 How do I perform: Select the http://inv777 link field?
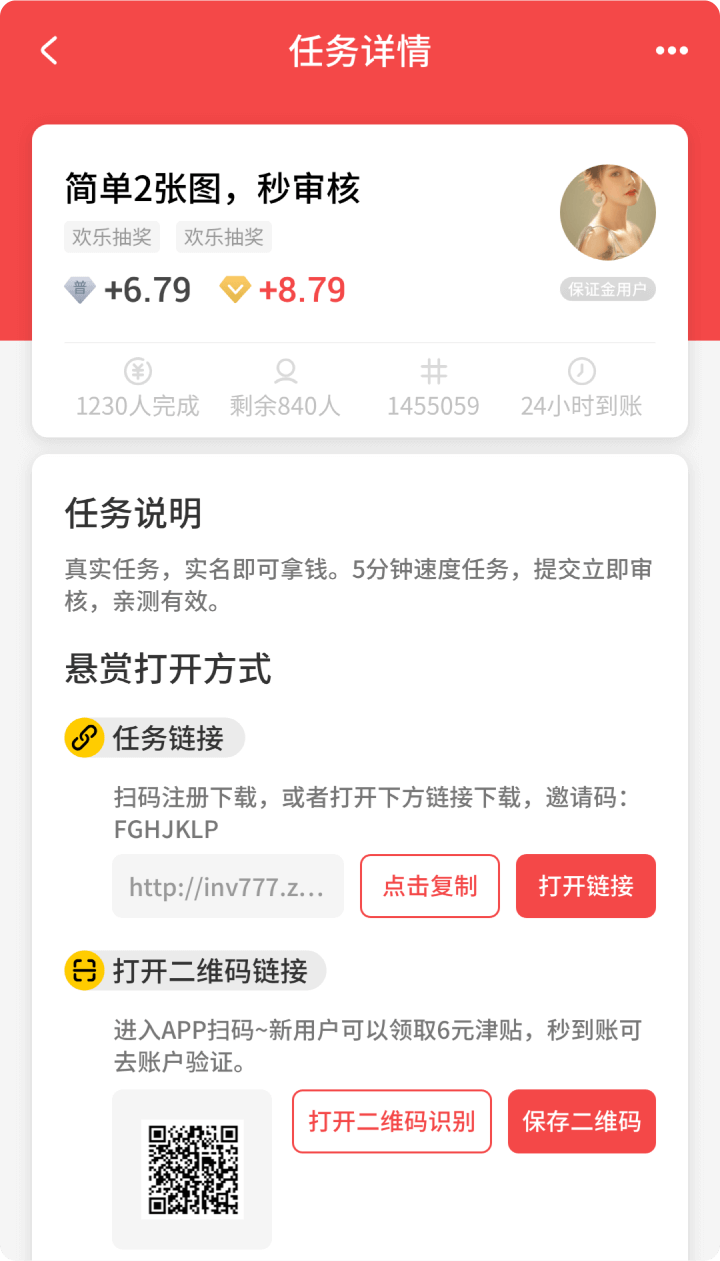tap(228, 886)
